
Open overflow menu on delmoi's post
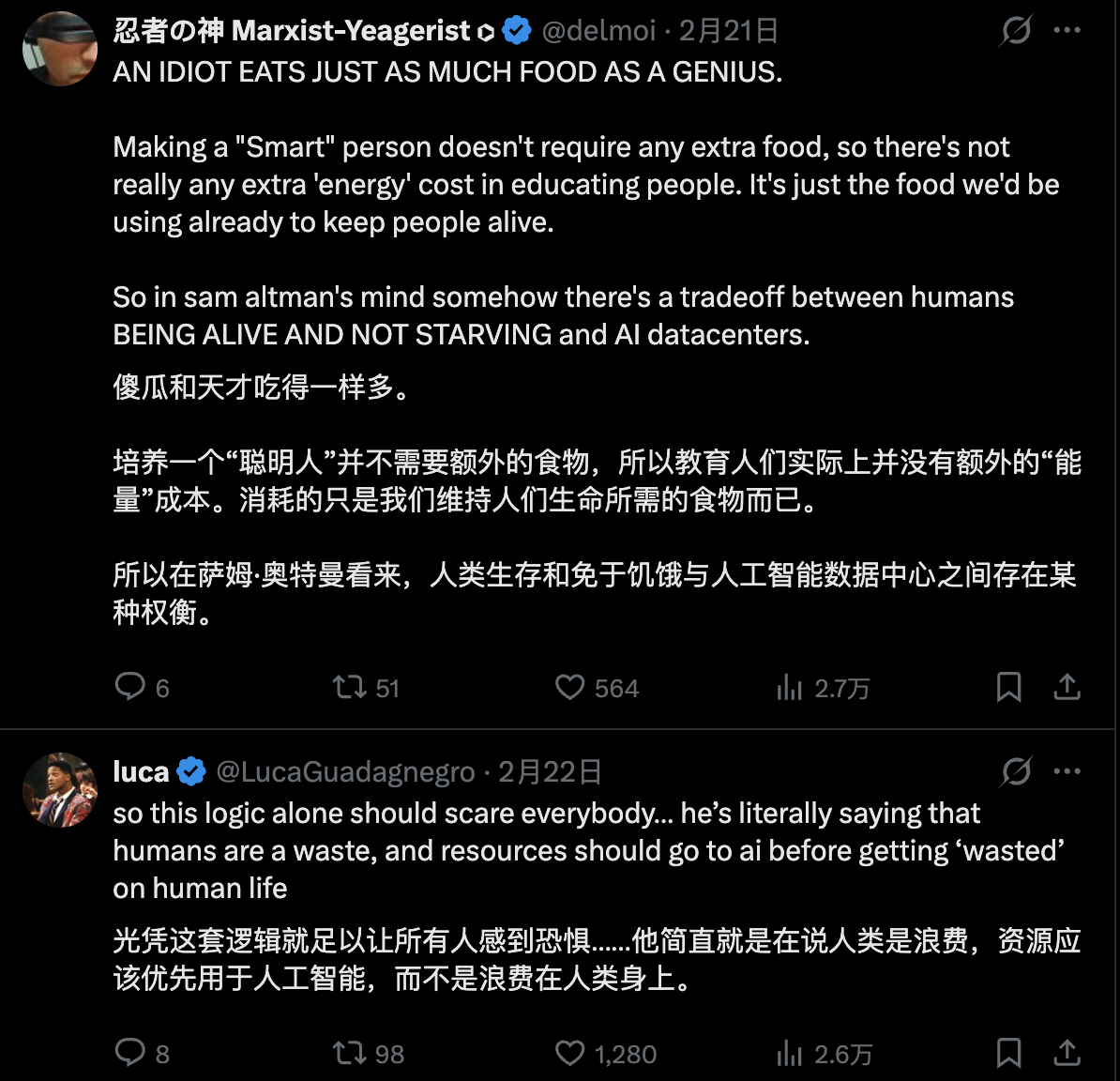(x=1067, y=31)
